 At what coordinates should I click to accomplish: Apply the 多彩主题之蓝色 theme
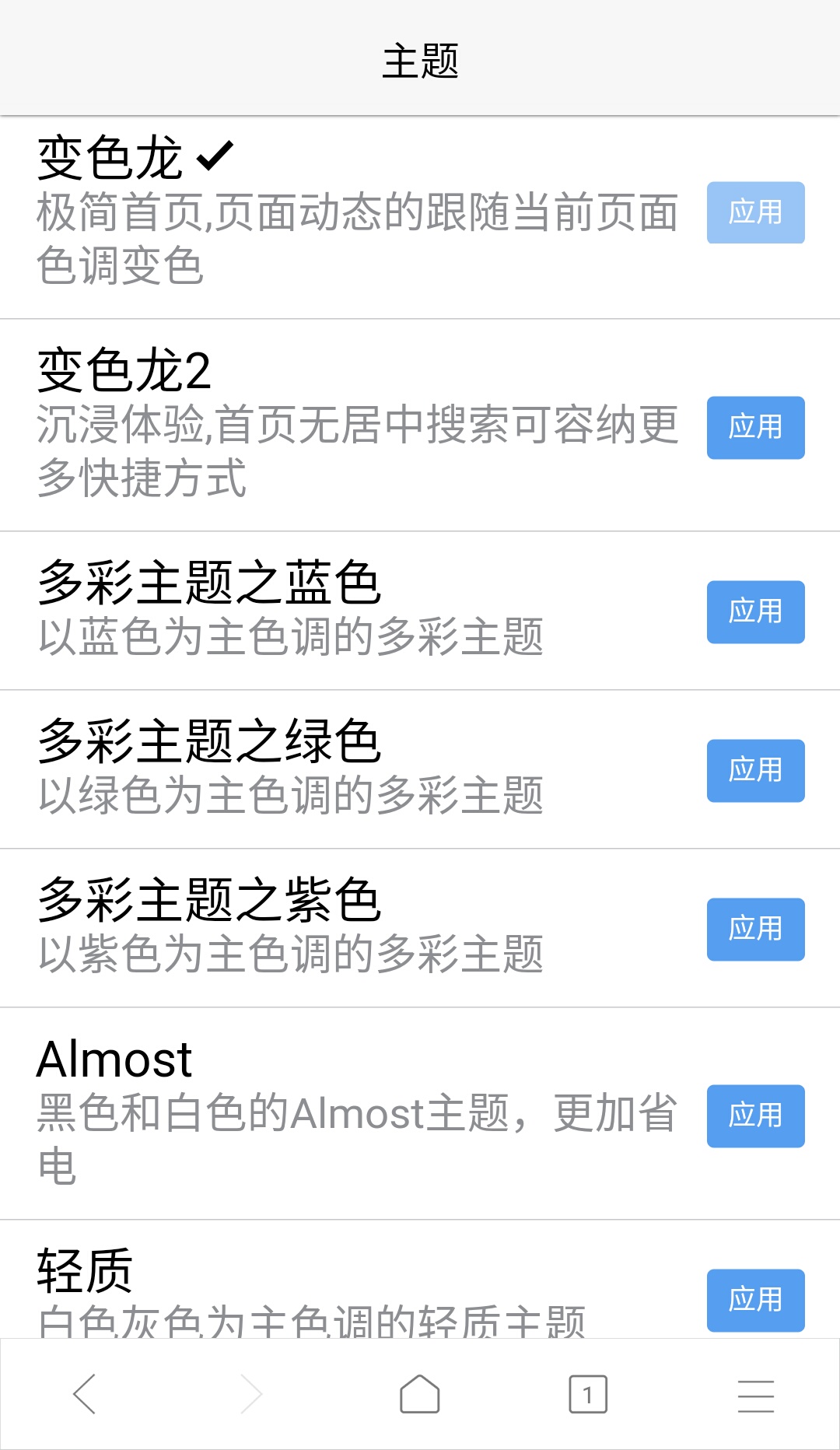[x=755, y=611]
